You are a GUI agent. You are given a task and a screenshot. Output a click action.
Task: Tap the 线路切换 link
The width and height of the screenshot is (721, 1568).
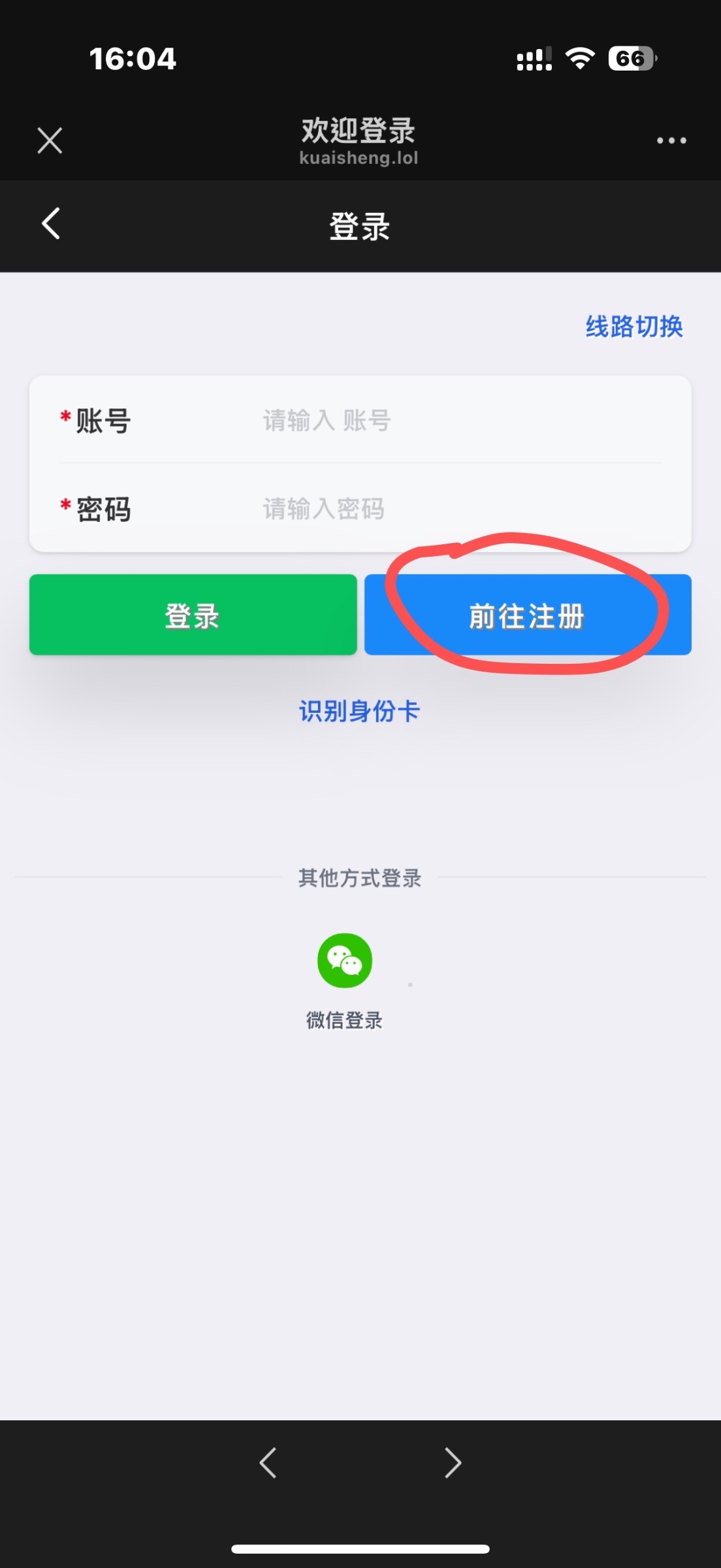pos(633,327)
